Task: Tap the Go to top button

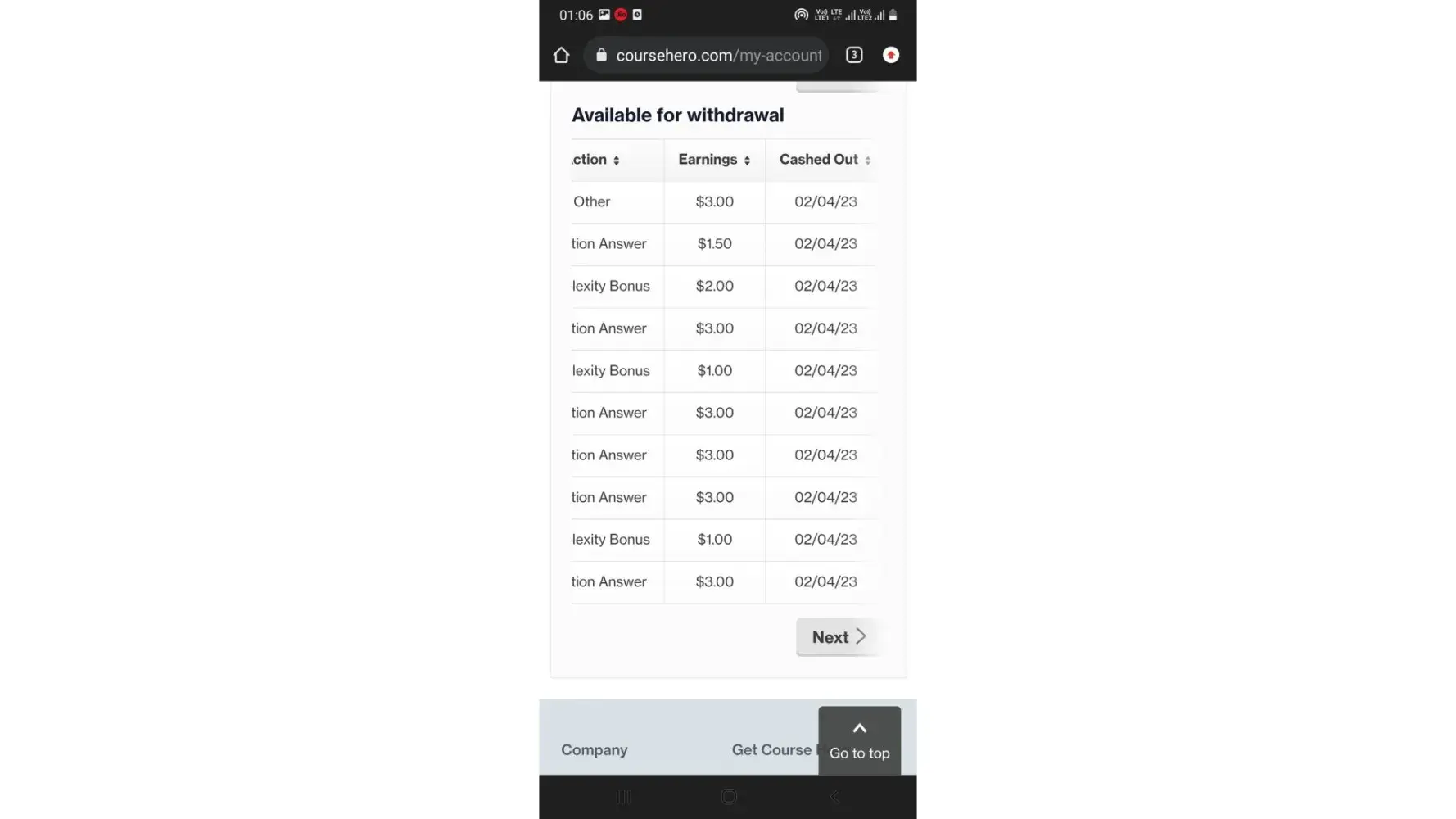Action: click(859, 740)
